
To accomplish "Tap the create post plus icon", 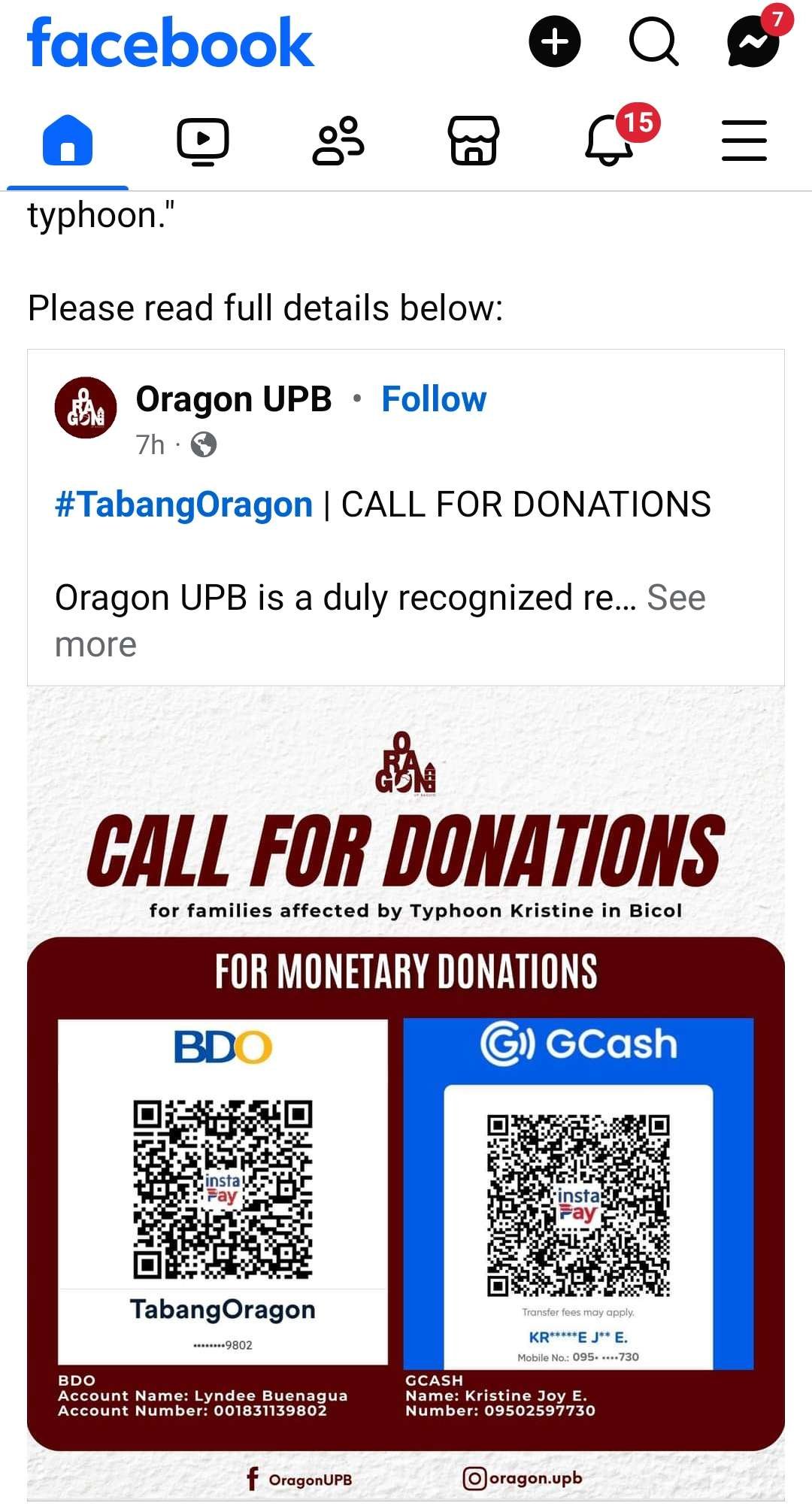I will 555,41.
